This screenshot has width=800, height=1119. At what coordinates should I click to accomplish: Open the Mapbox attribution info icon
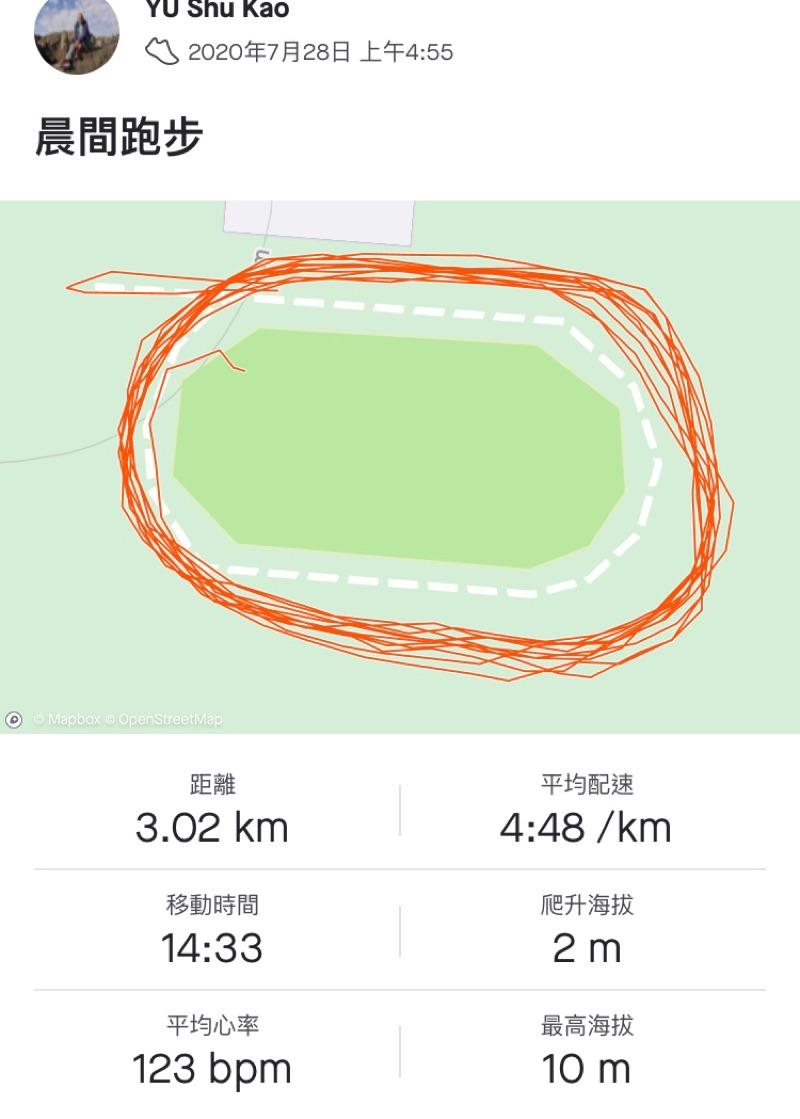click(14, 719)
